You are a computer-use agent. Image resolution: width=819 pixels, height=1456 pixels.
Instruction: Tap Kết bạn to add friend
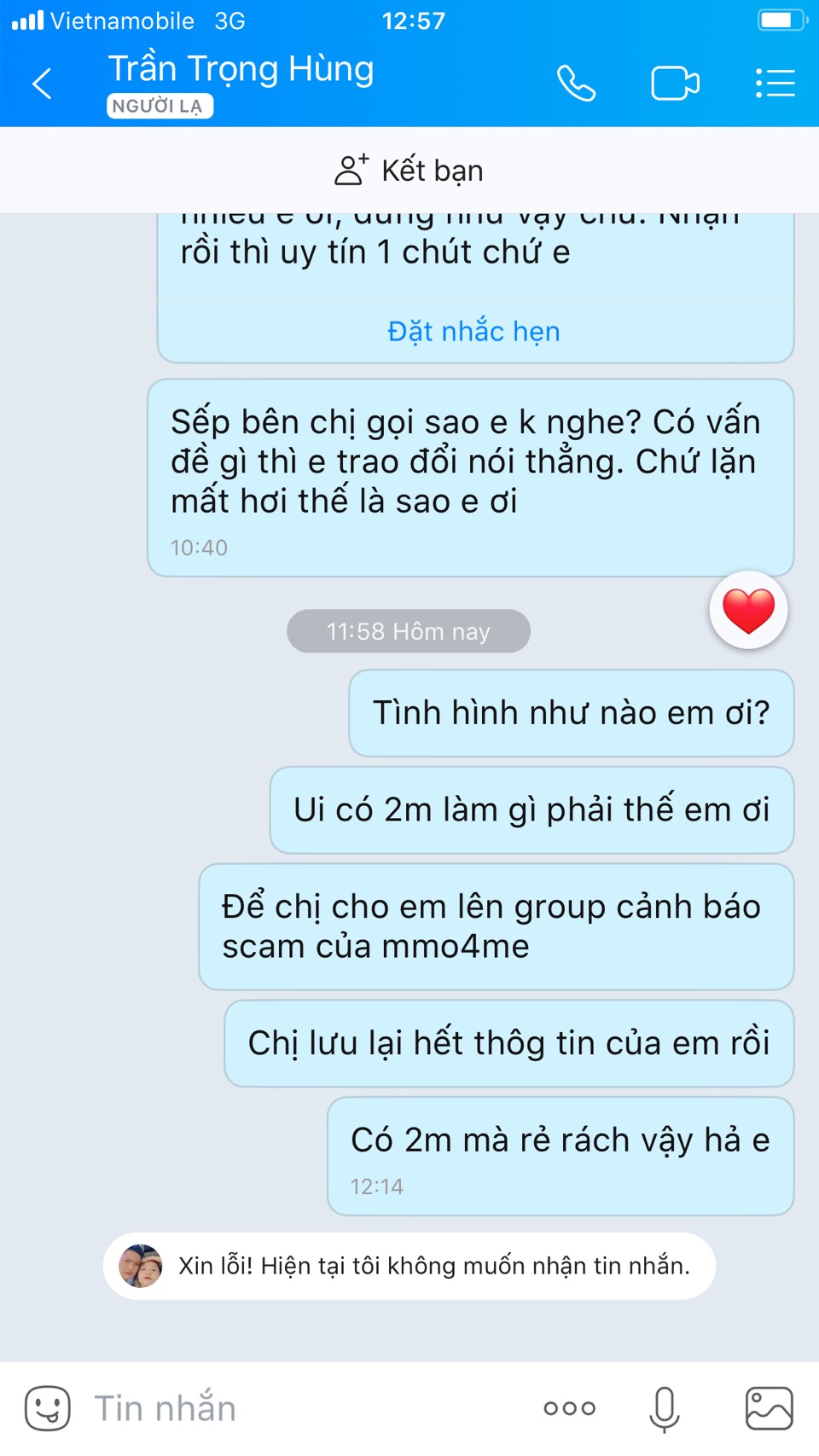(409, 171)
